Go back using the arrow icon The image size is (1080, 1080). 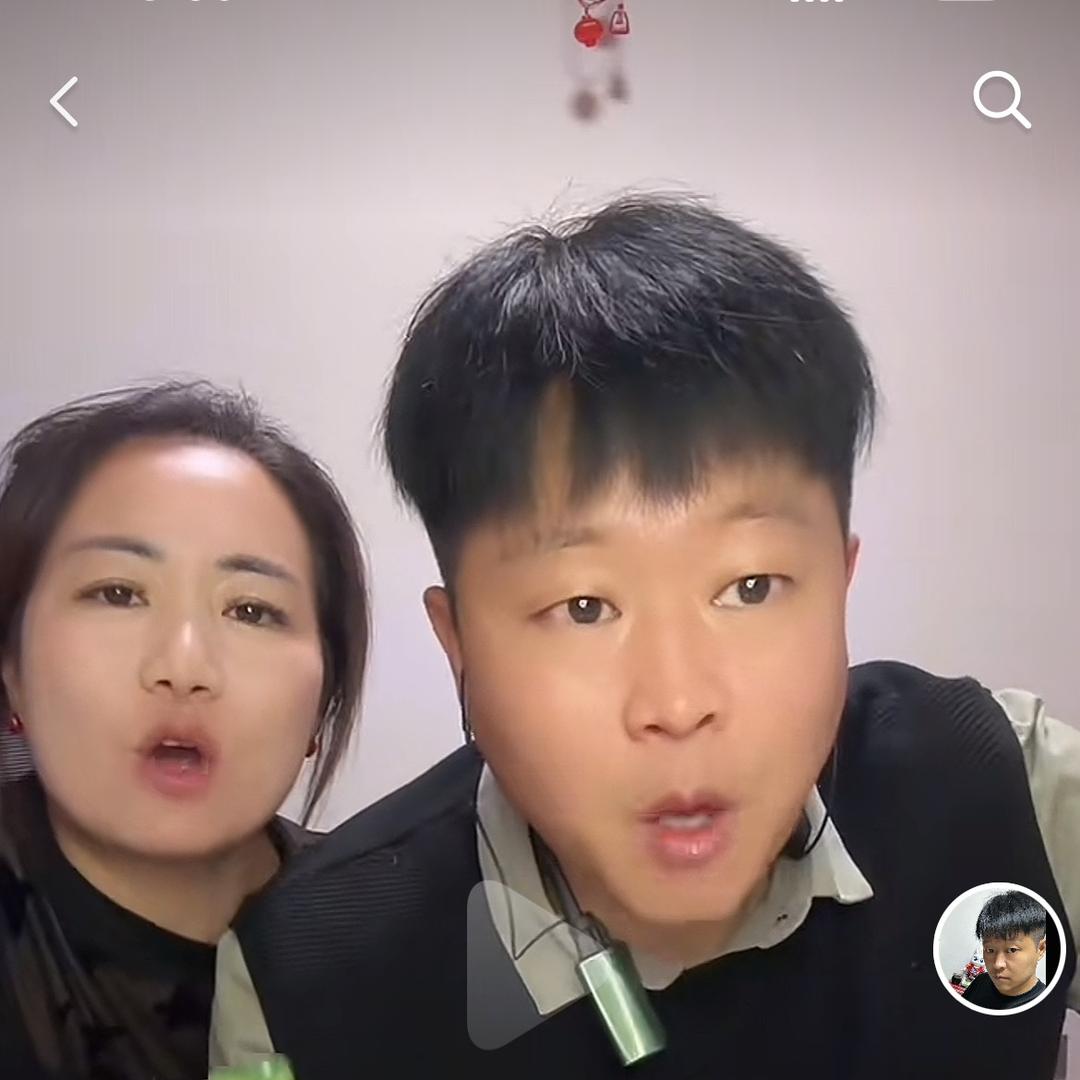(64, 102)
